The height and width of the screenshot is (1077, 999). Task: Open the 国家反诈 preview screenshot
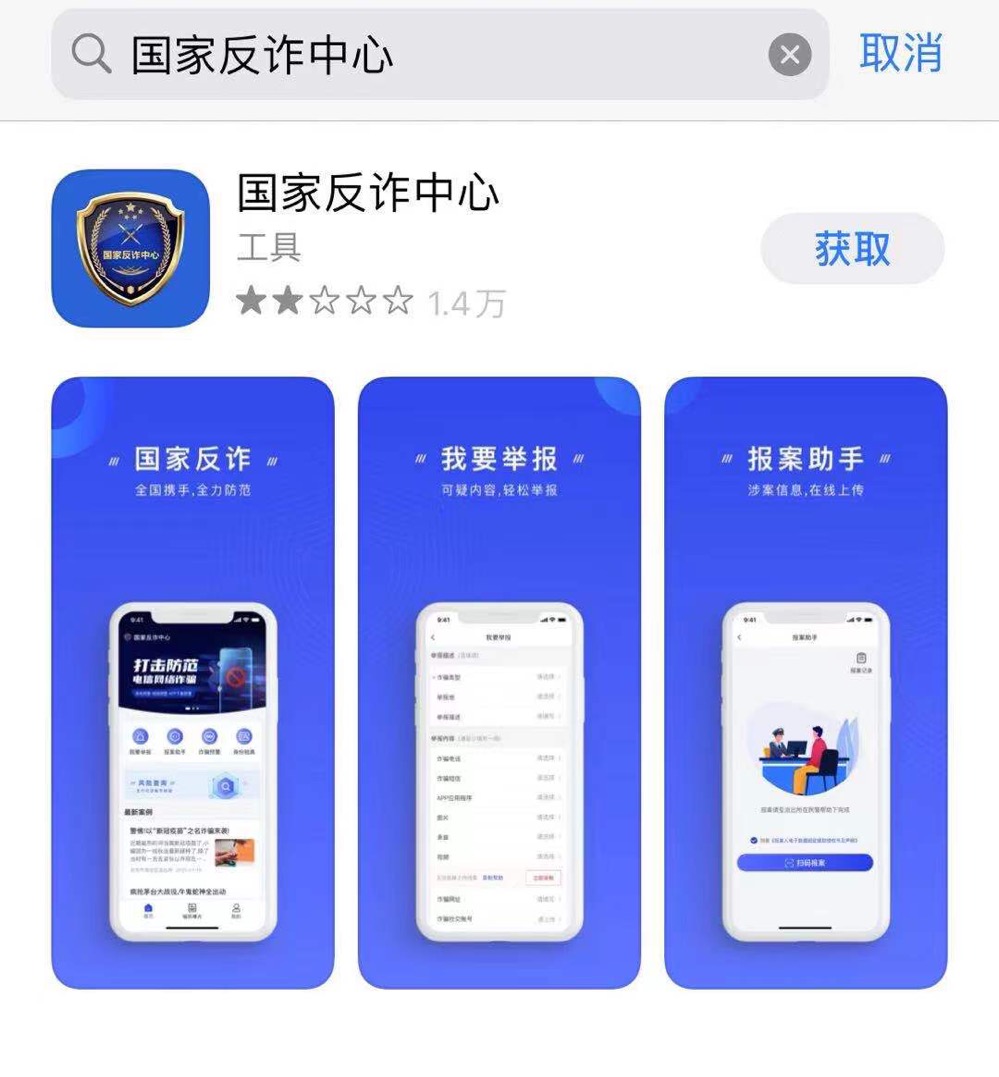193,682
